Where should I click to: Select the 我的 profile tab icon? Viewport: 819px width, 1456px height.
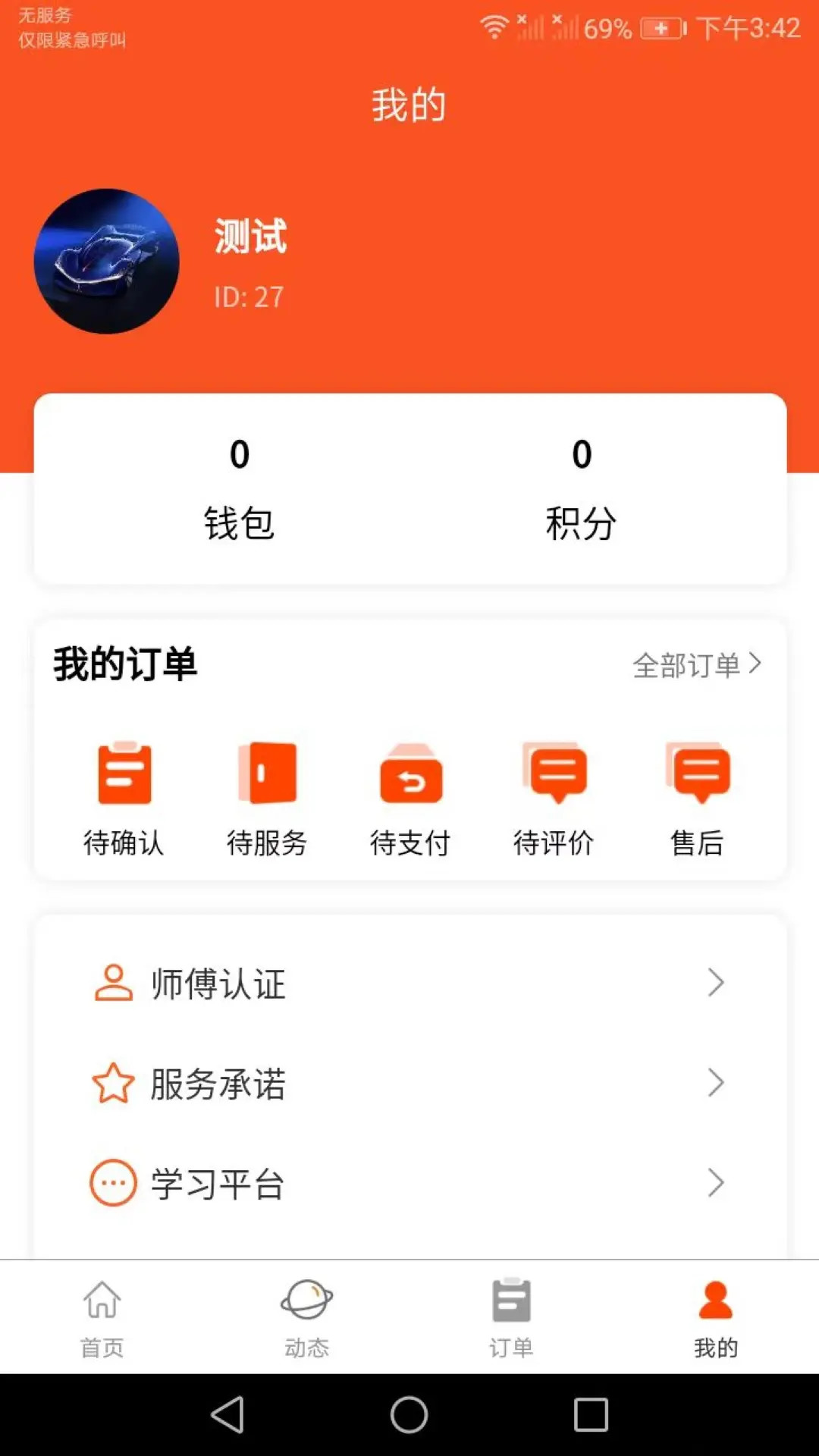717,1299
